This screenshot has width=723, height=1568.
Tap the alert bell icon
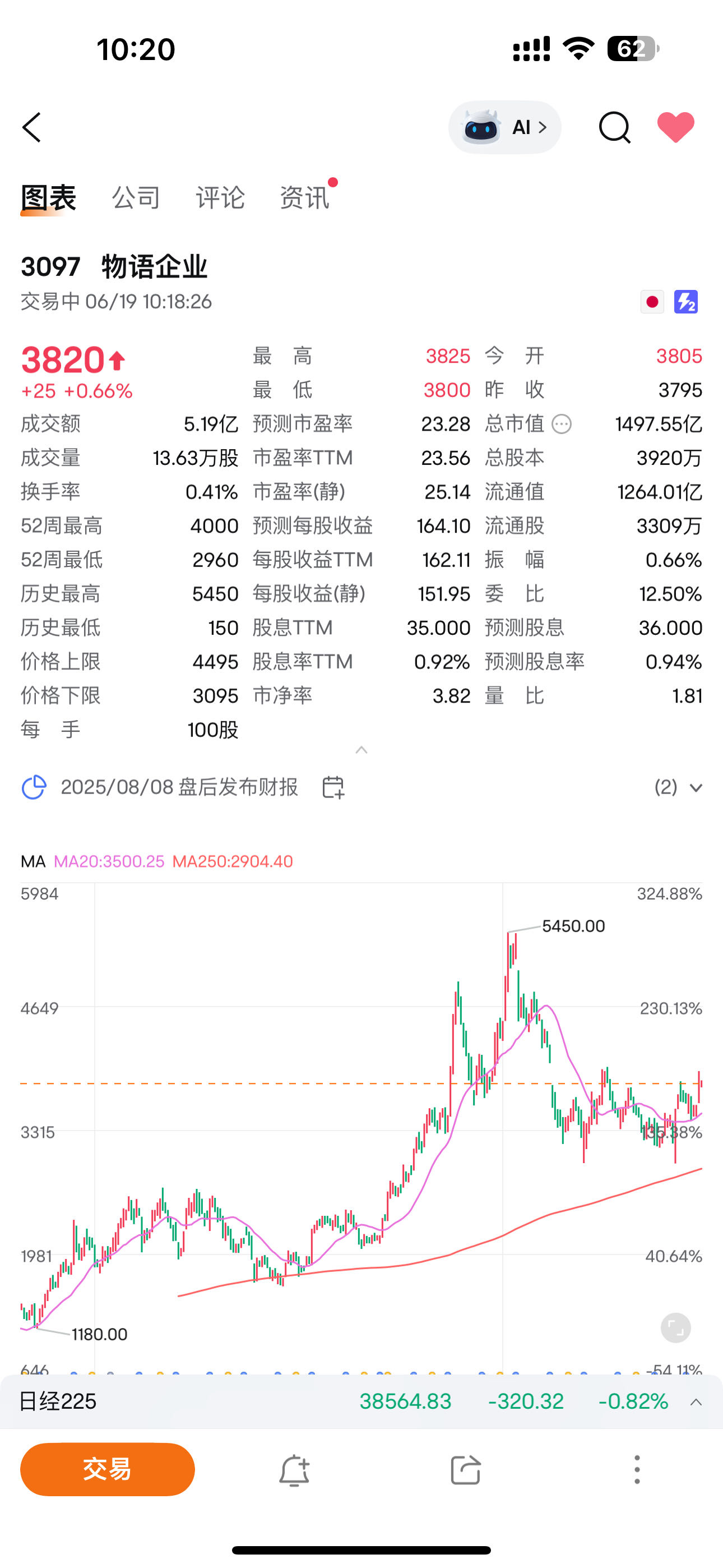click(x=295, y=1469)
